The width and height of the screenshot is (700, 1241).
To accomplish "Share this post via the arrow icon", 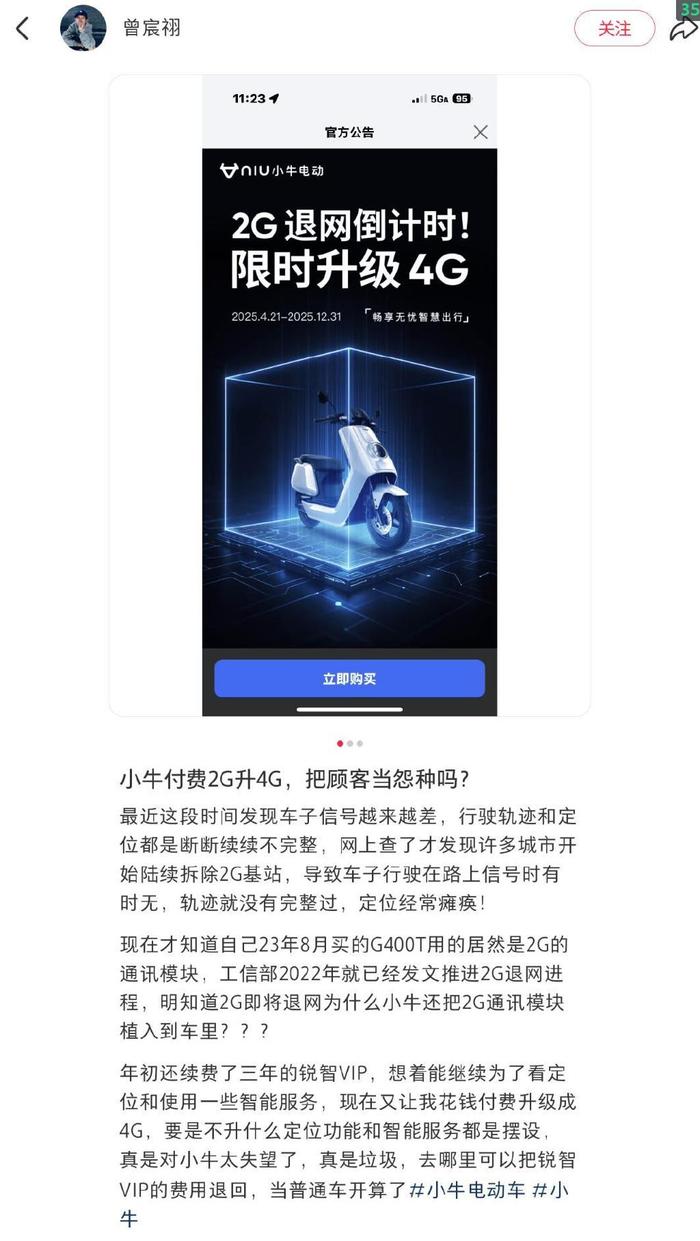I will coord(682,29).
